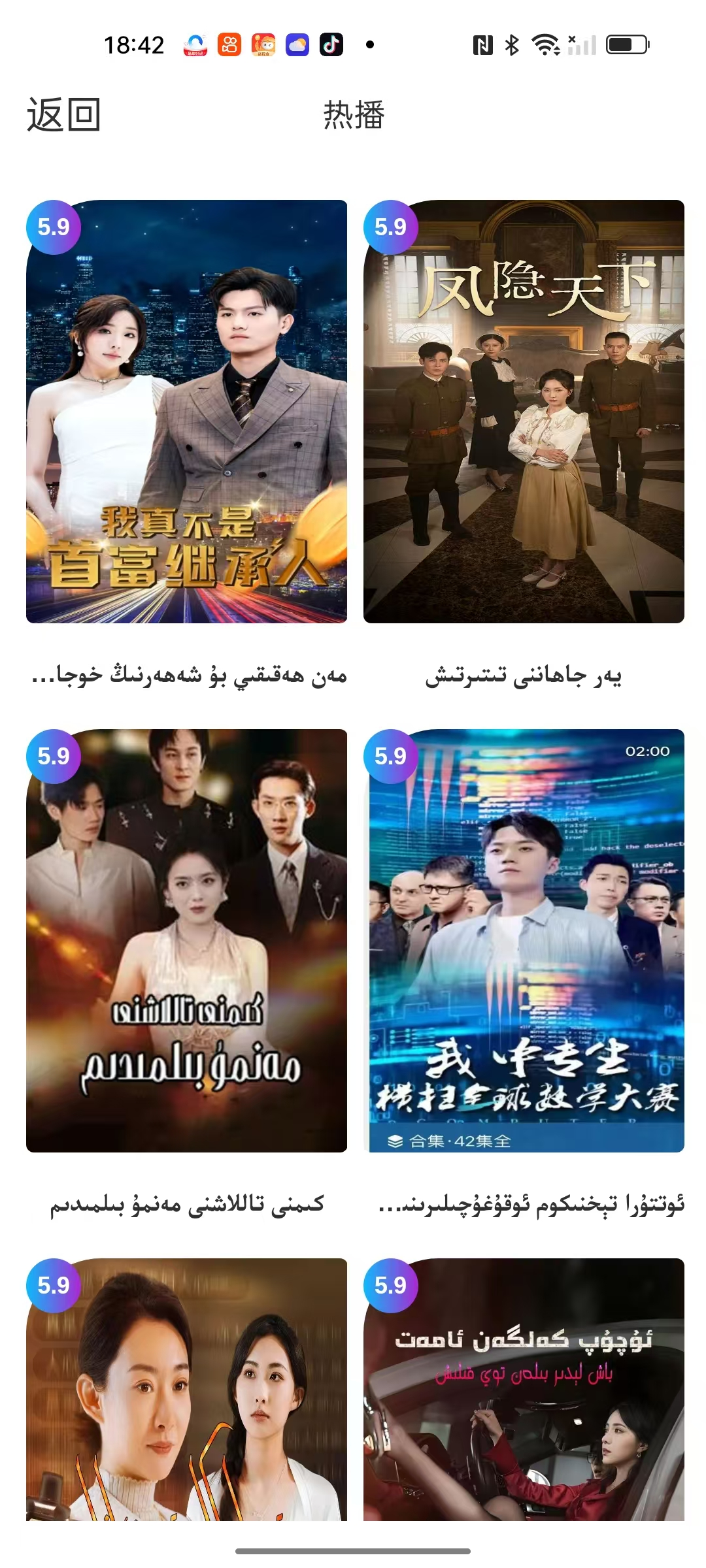Open the 我中专生横扫全球数学大赛 drama
The width and height of the screenshot is (706, 1568).
[524, 941]
